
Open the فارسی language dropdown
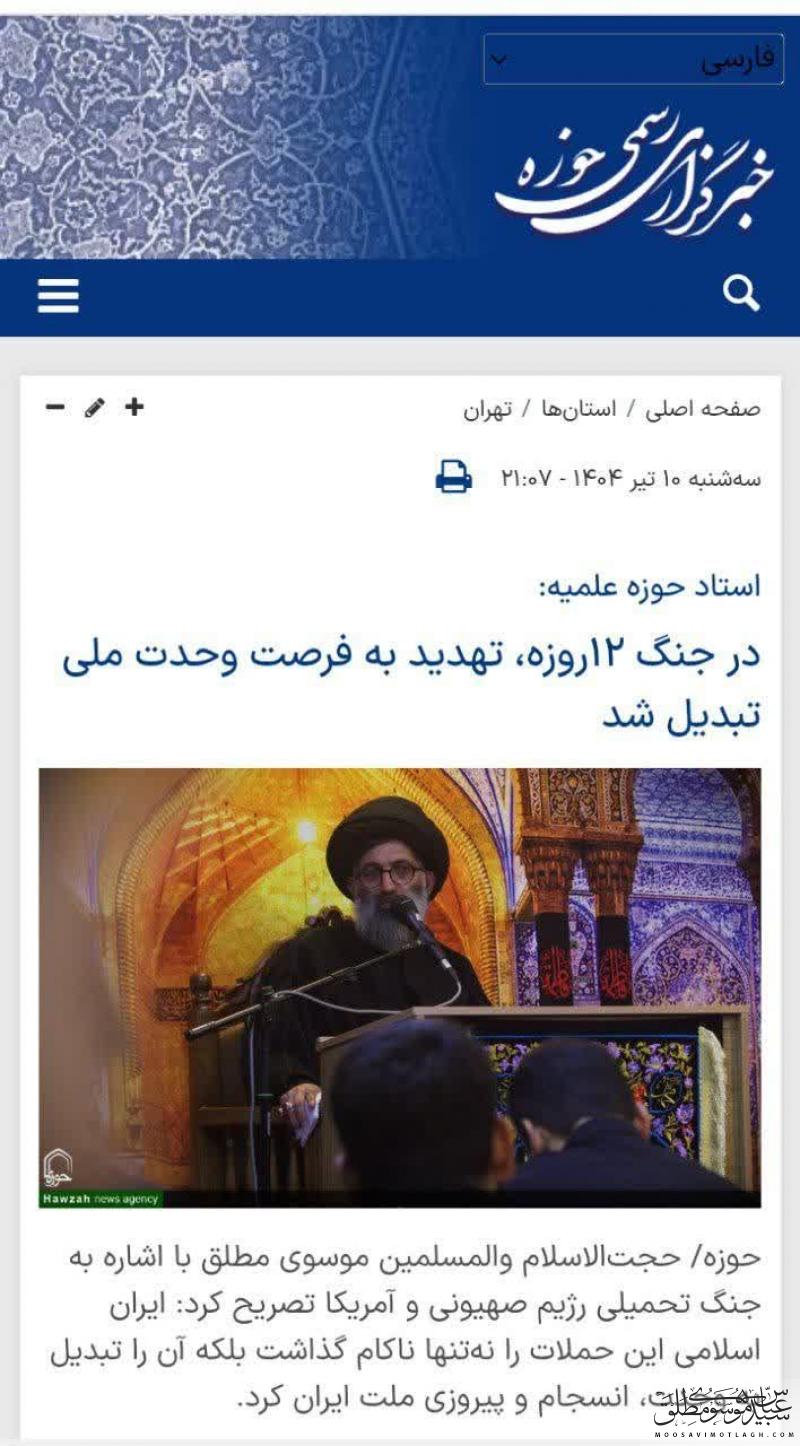pyautogui.click(x=634, y=60)
